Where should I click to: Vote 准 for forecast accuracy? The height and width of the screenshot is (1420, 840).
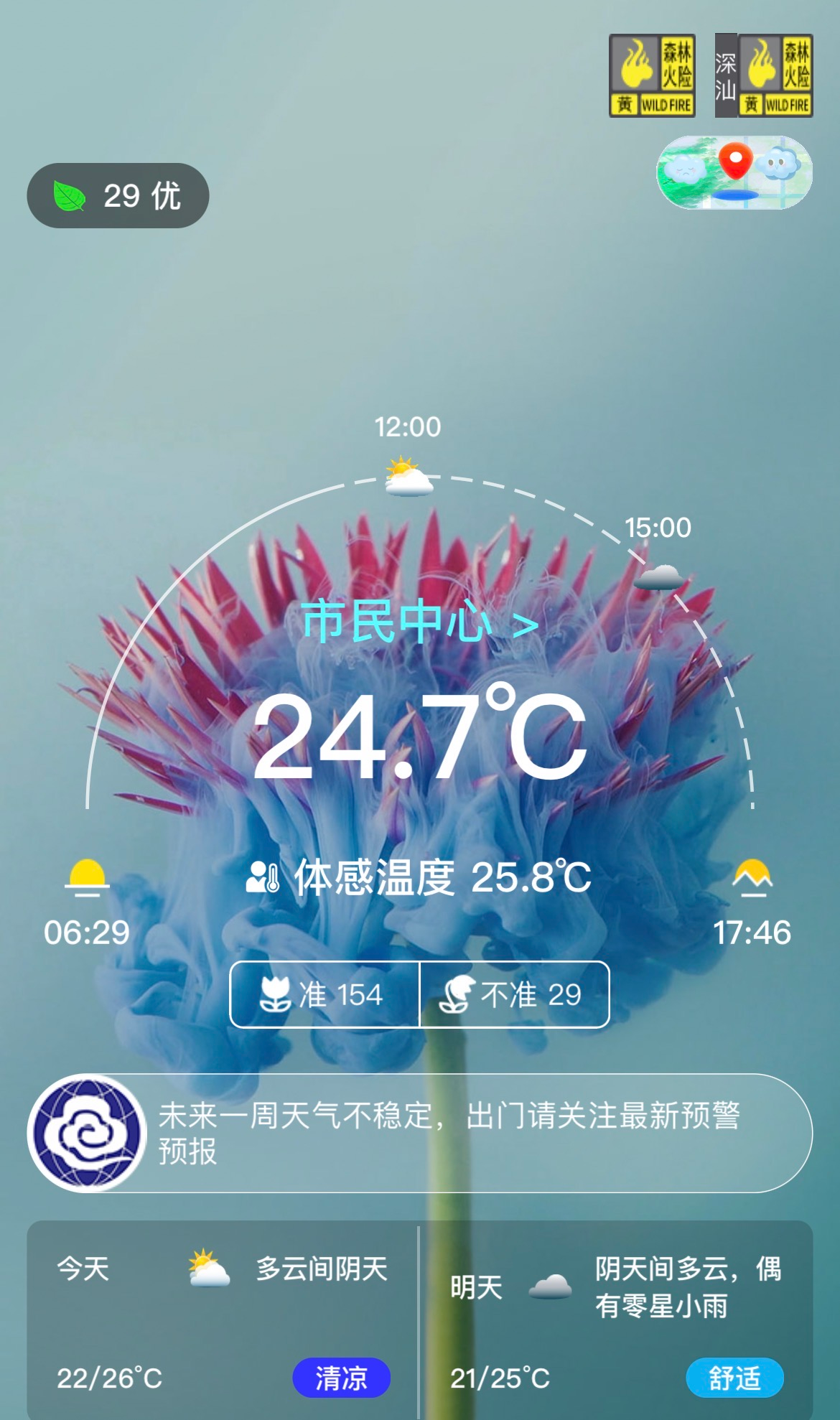click(325, 994)
